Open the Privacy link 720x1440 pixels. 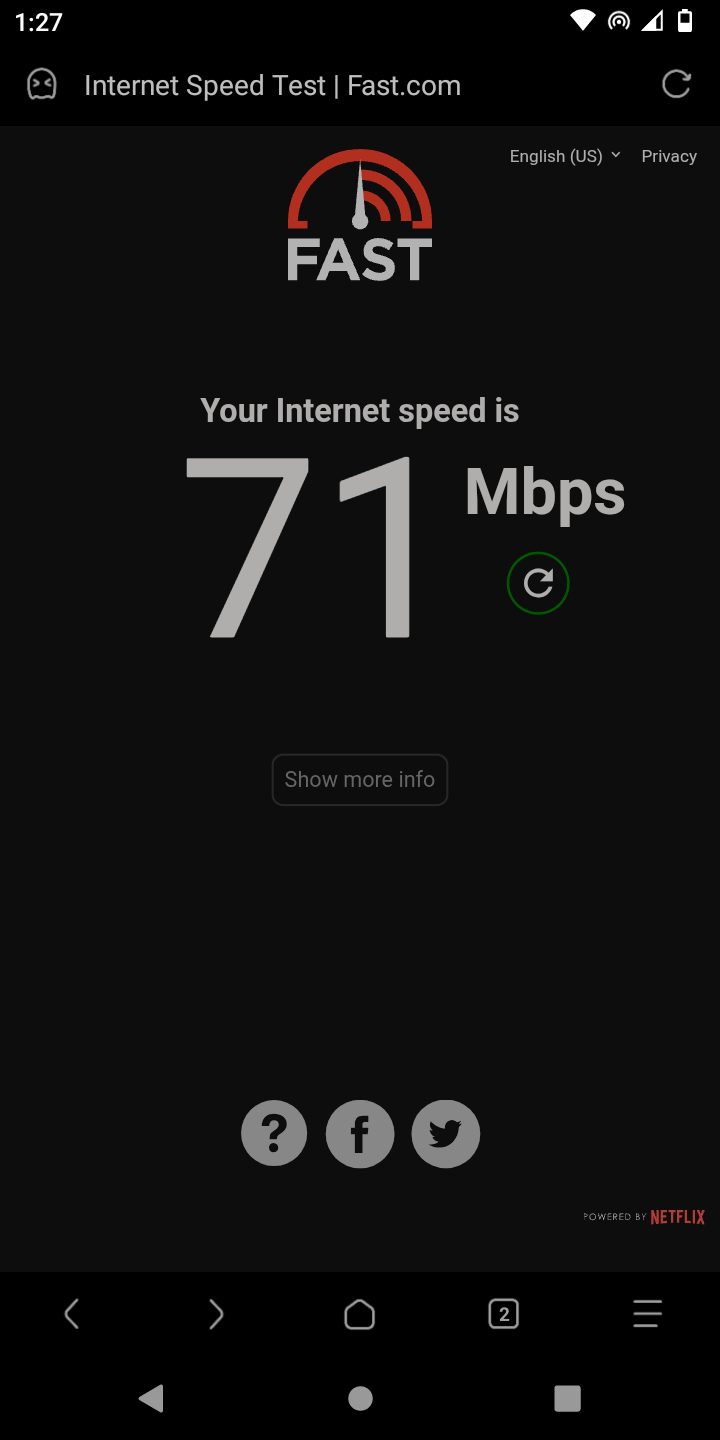[x=669, y=156]
